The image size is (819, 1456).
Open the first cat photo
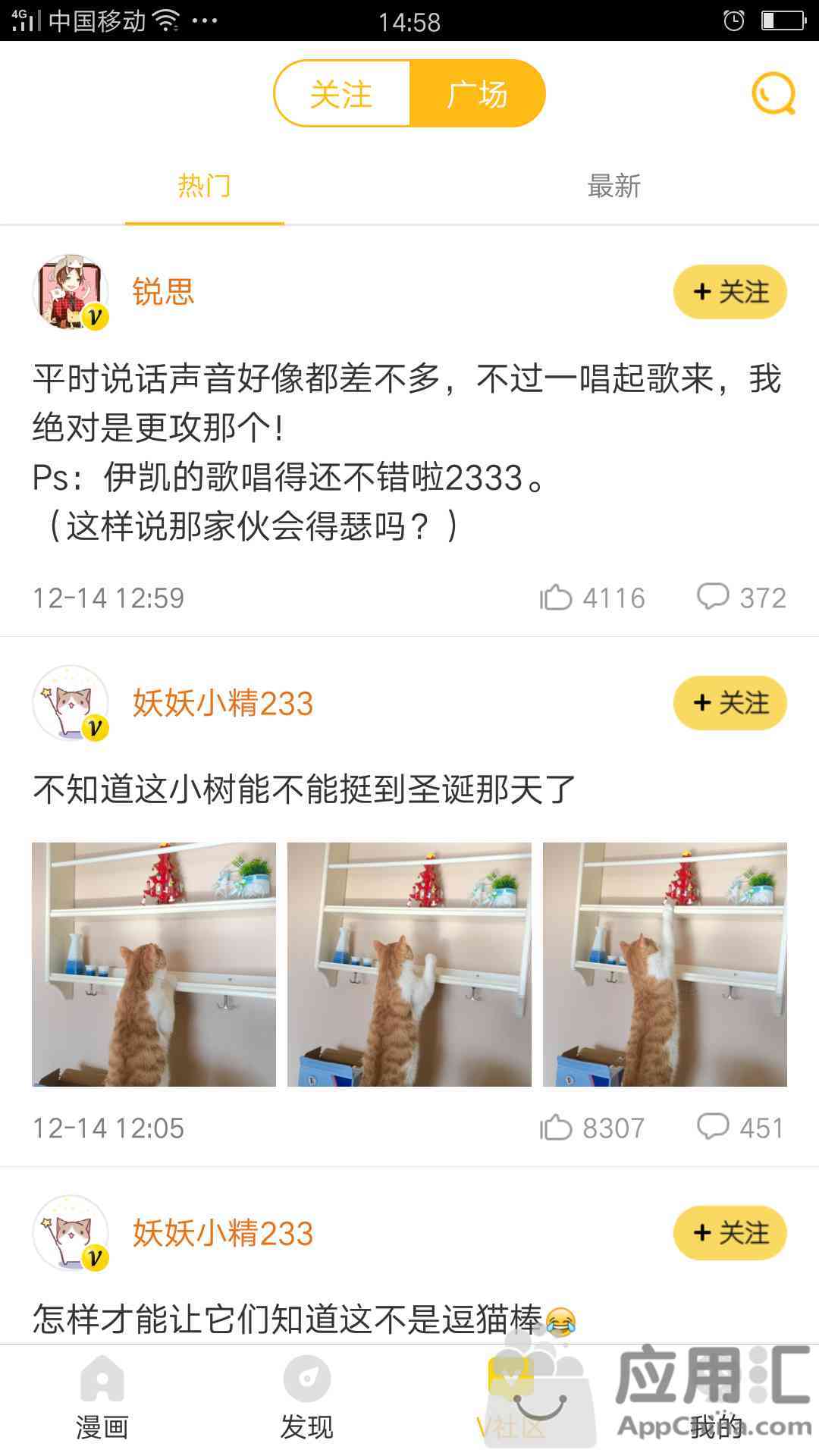click(x=154, y=965)
